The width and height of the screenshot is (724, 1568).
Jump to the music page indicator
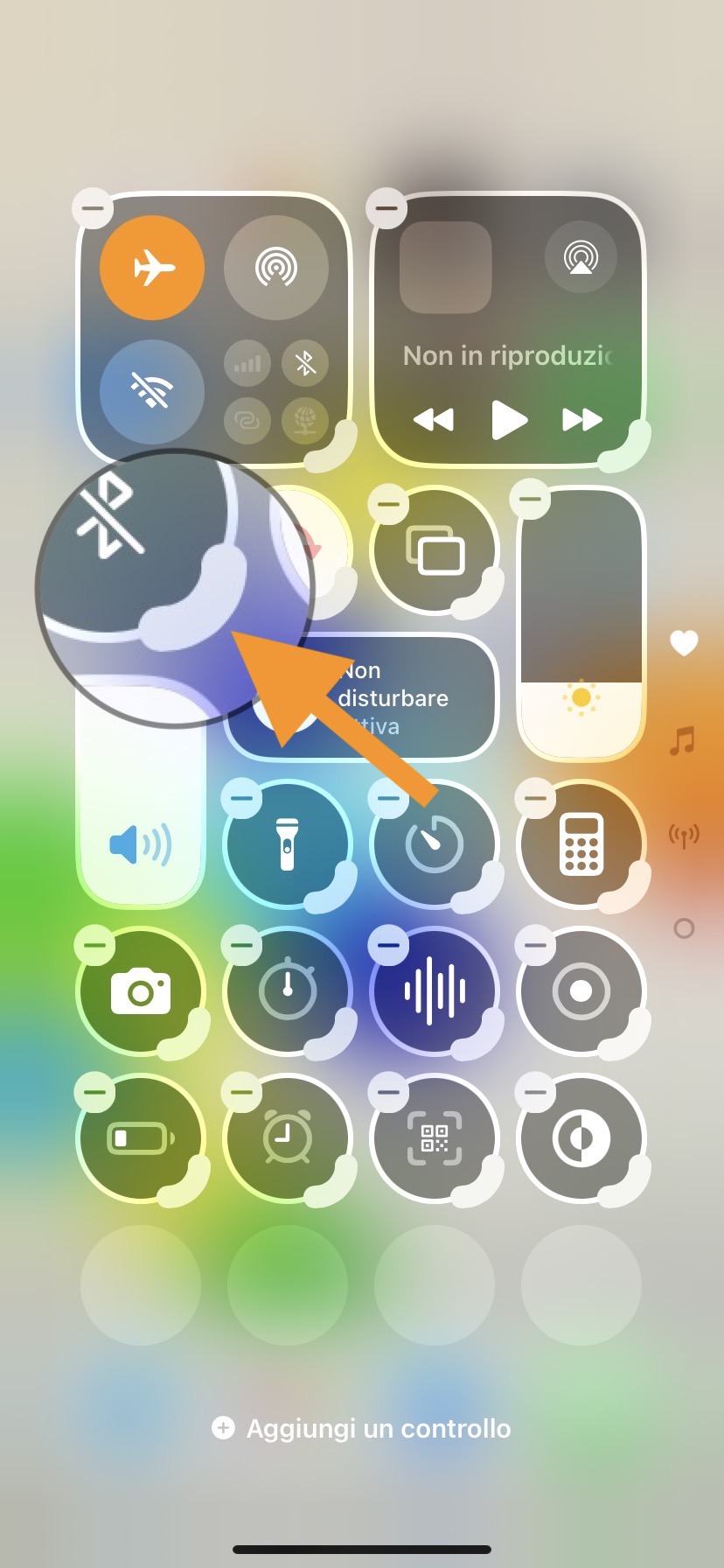click(x=683, y=740)
